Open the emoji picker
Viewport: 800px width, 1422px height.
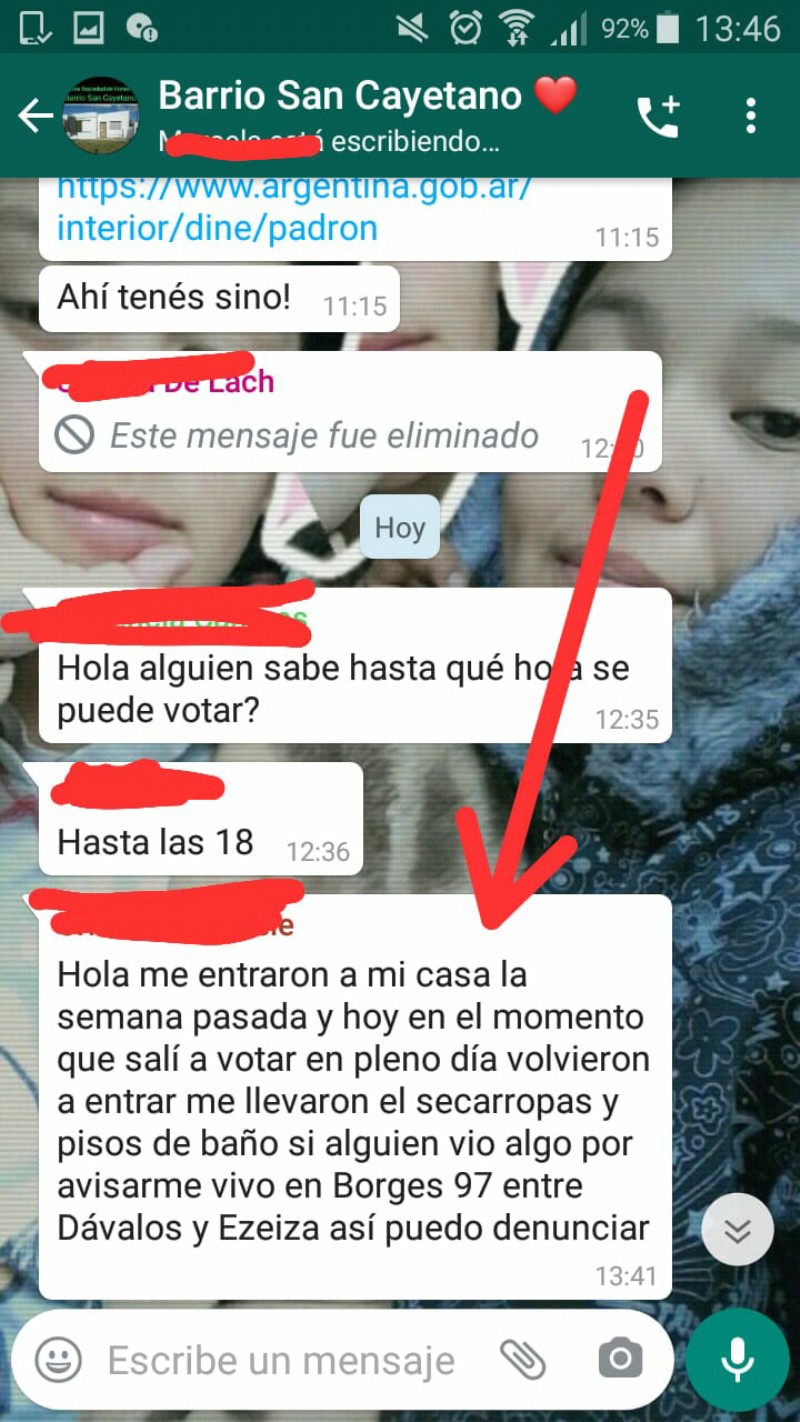coord(59,1360)
